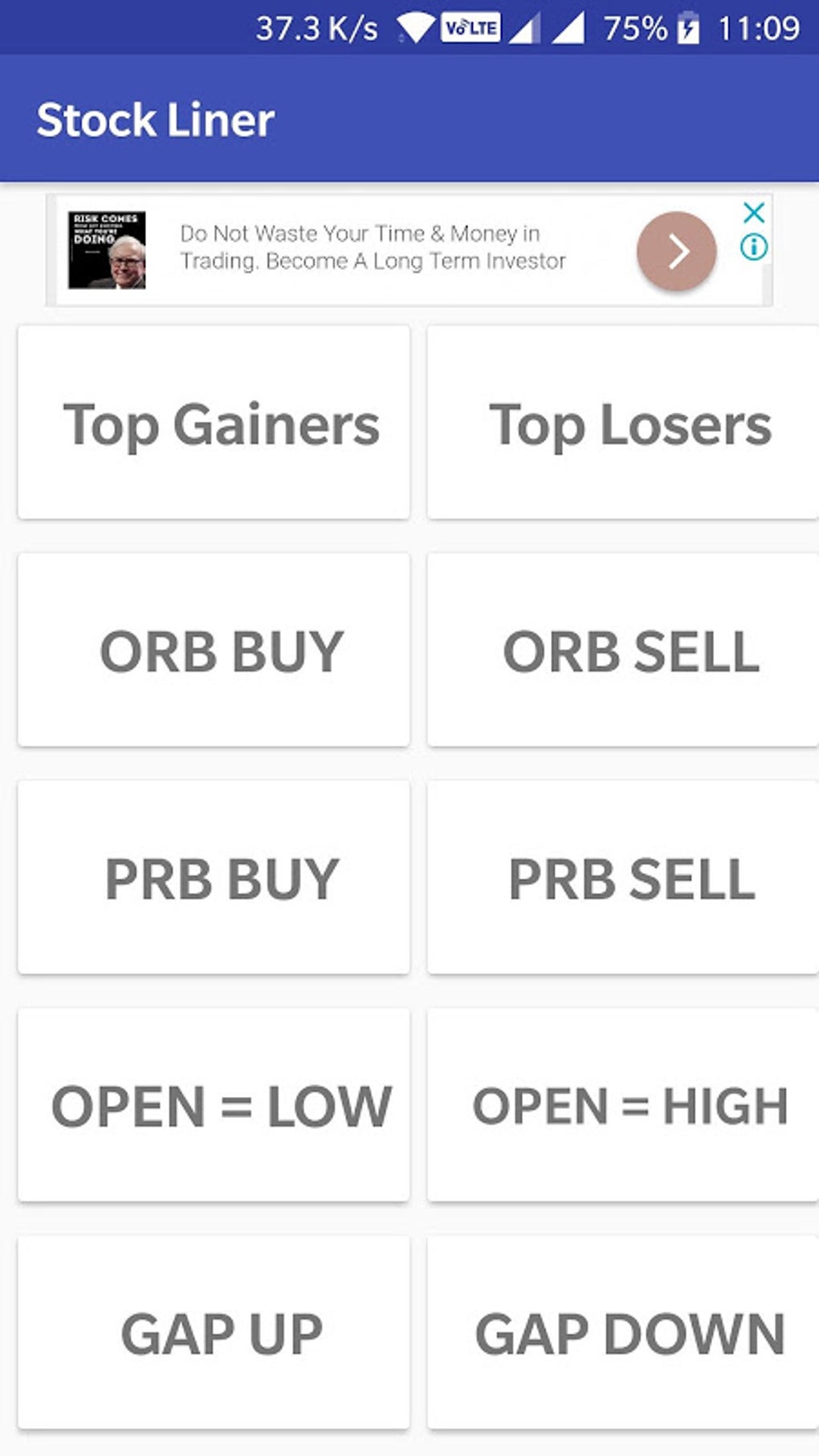
Task: Open the ad info icon
Action: pos(753,247)
